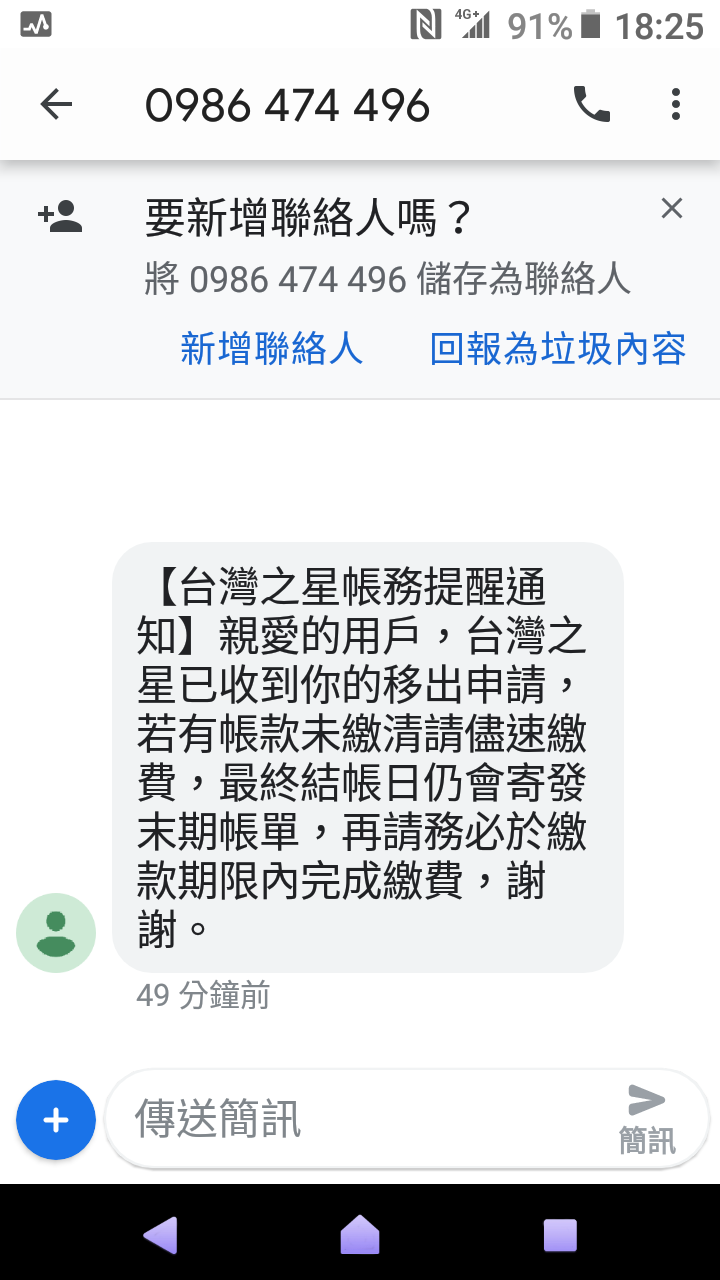
Task: Open recent apps from the navigation bar
Action: tap(560, 1235)
